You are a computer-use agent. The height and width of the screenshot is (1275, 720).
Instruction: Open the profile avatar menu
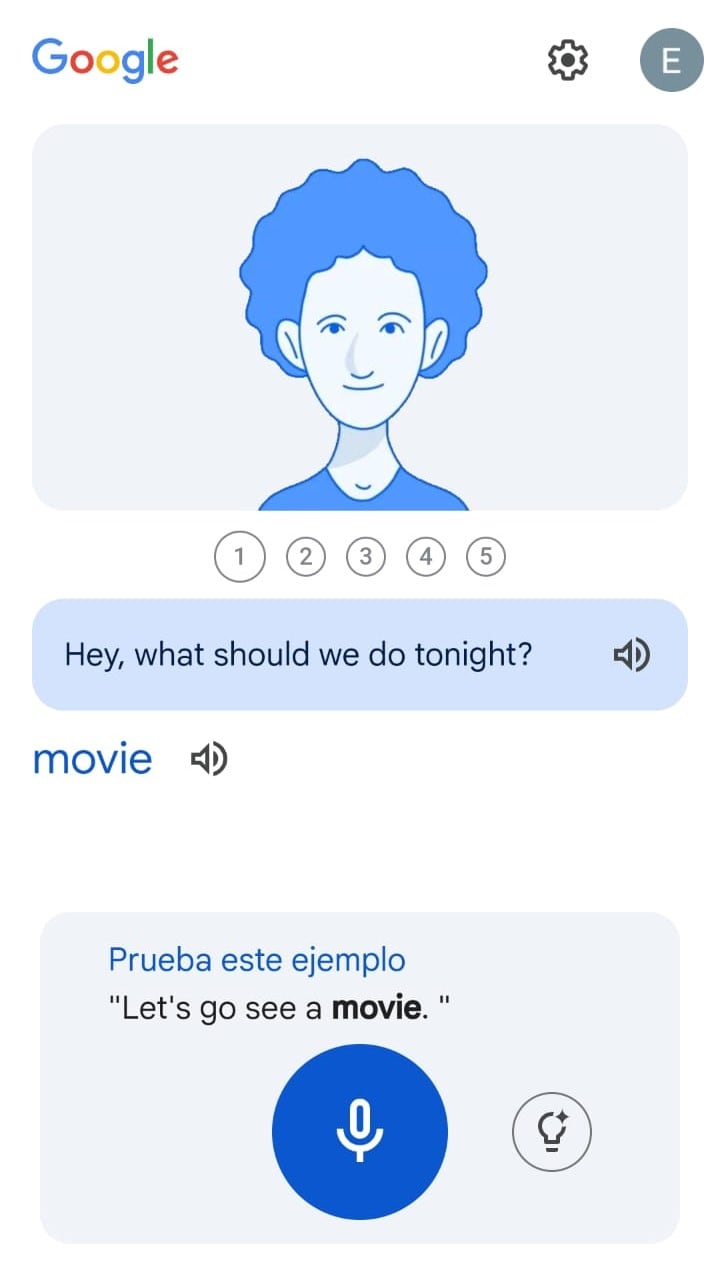click(671, 60)
